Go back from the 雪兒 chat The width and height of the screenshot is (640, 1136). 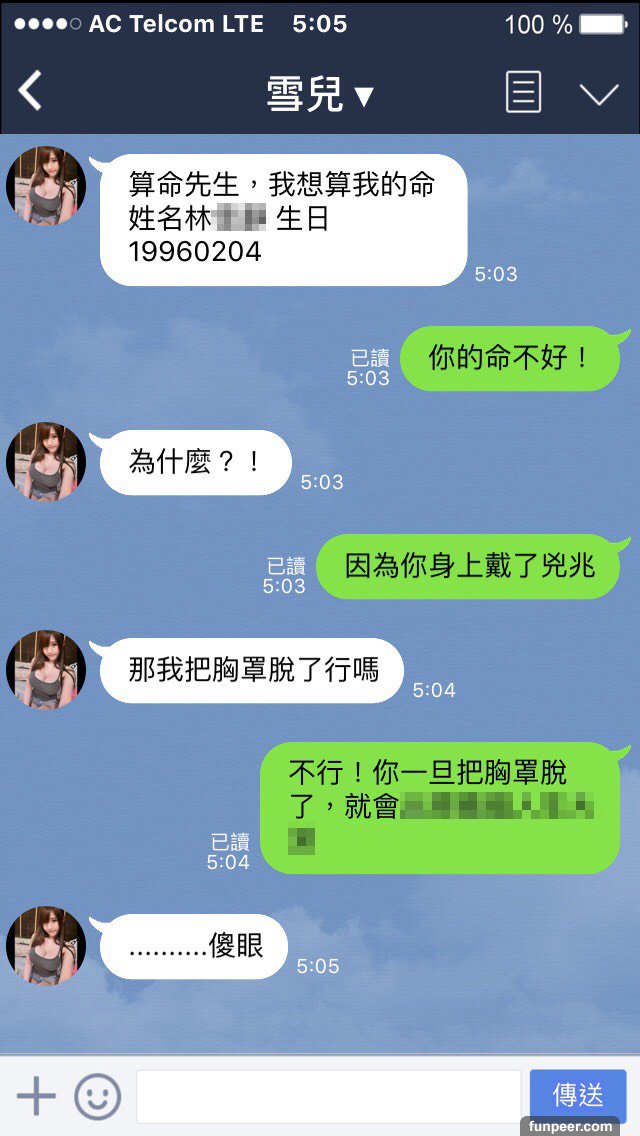click(31, 92)
